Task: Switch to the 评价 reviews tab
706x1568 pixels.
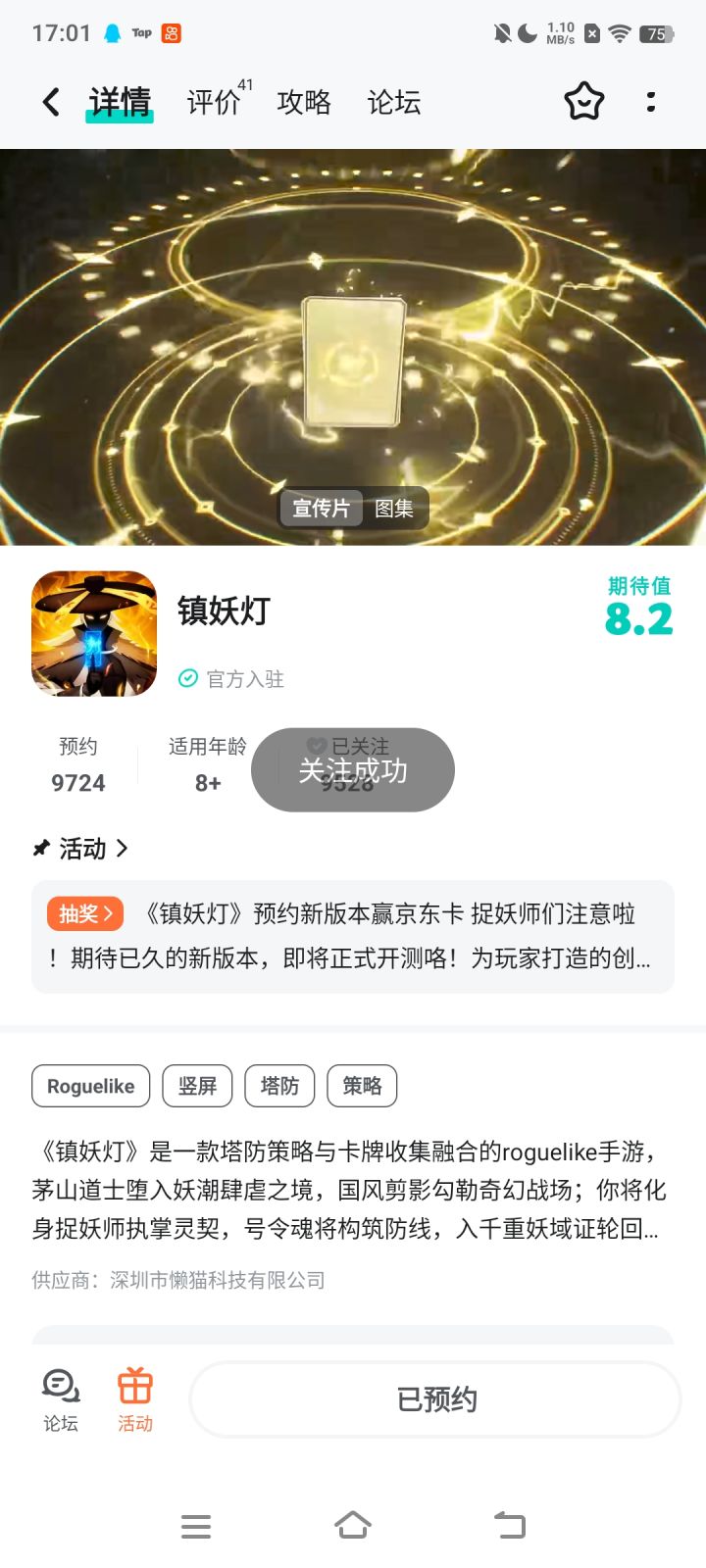Action: coord(209,102)
